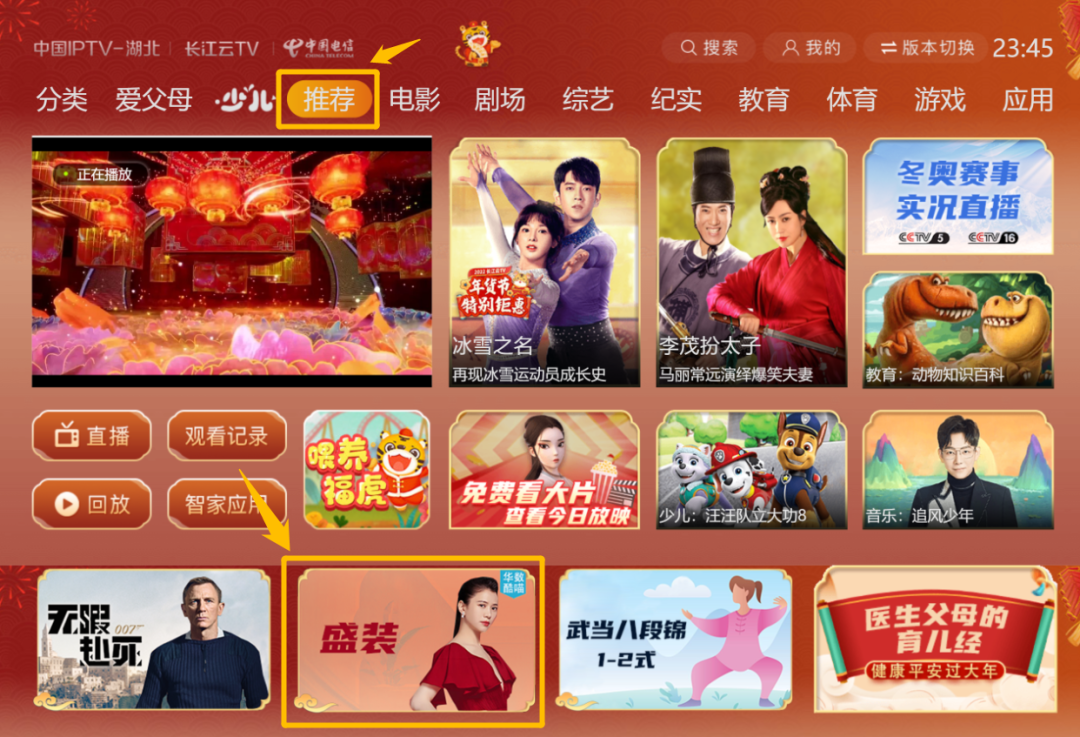Open the 无暇赴死 007 movie card

[x=154, y=640]
